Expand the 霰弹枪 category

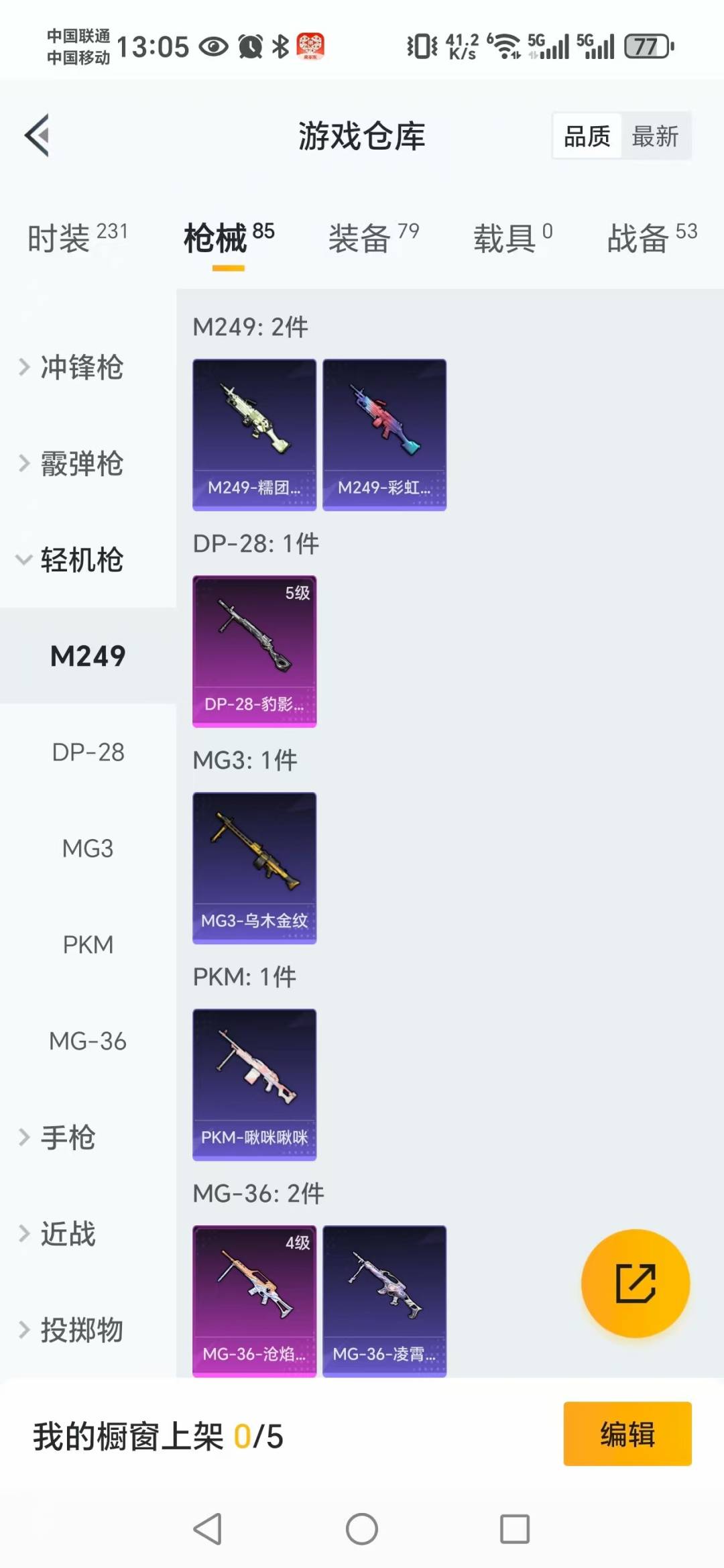click(x=81, y=463)
